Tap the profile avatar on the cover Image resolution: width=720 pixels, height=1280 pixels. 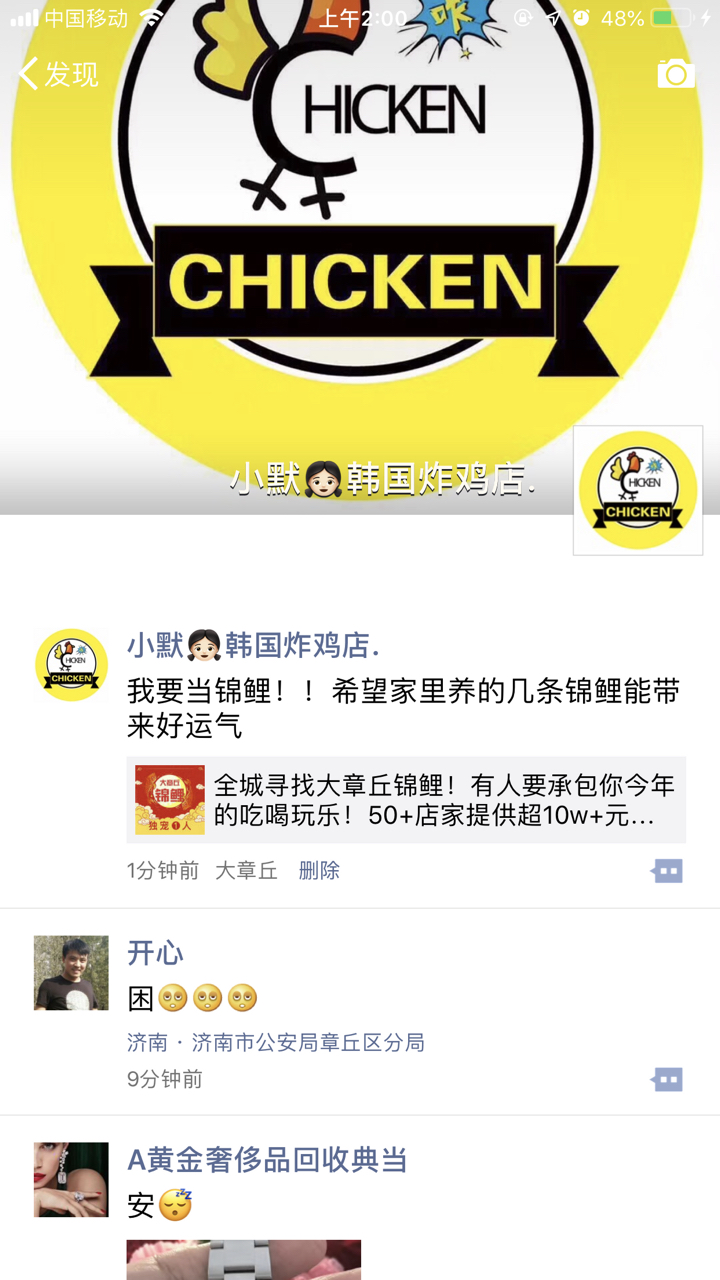[638, 490]
